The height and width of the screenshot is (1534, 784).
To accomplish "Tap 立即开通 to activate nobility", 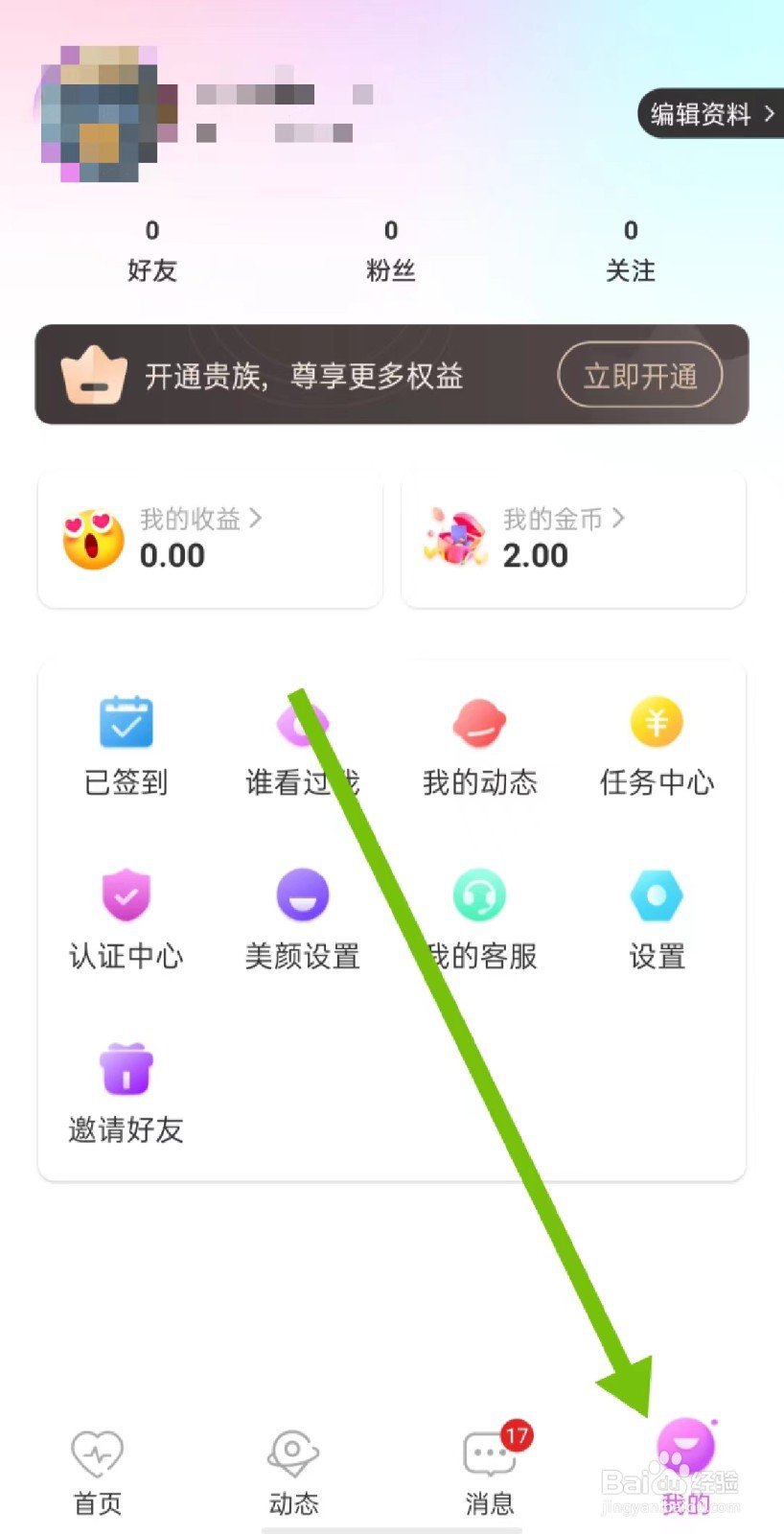I will coord(639,376).
